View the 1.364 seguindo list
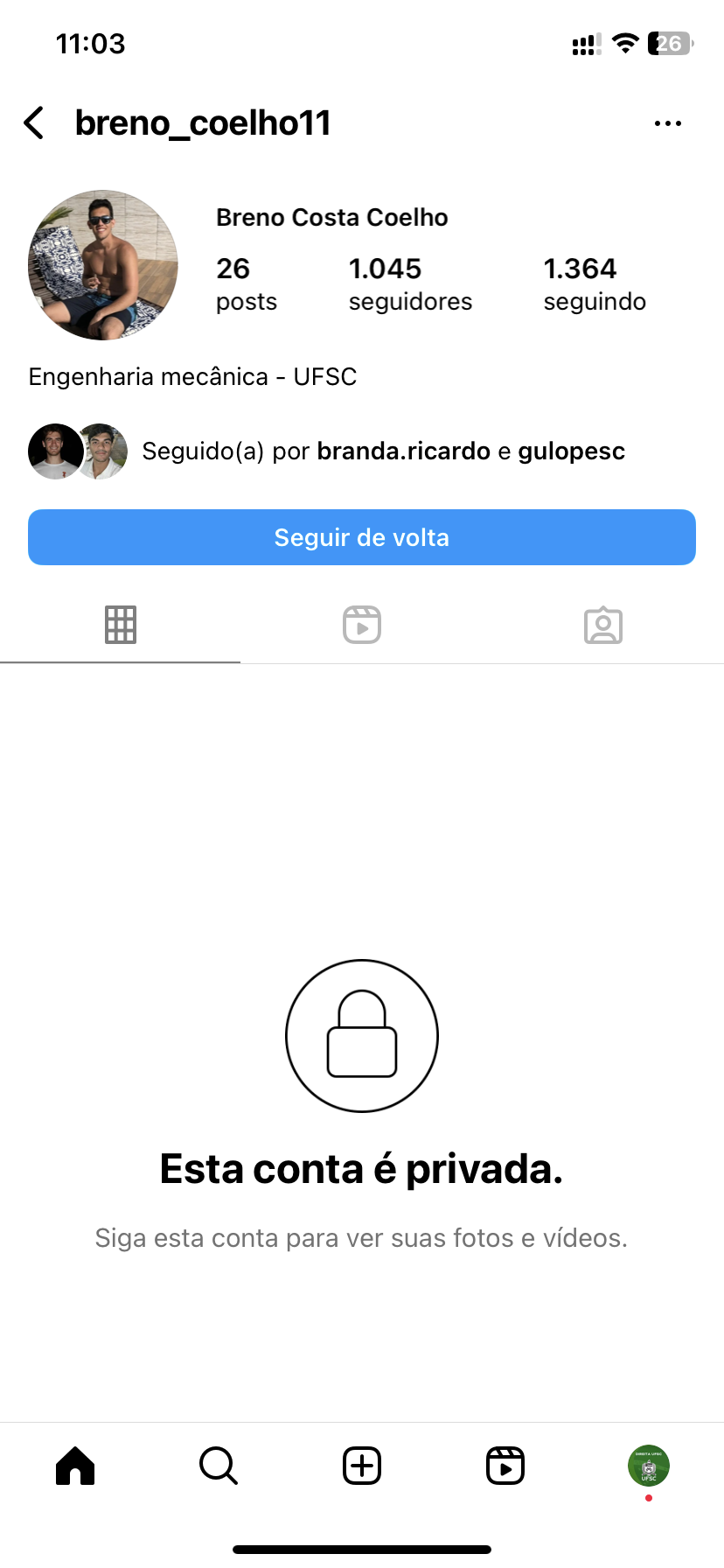Image resolution: width=724 pixels, height=1568 pixels. (x=595, y=283)
